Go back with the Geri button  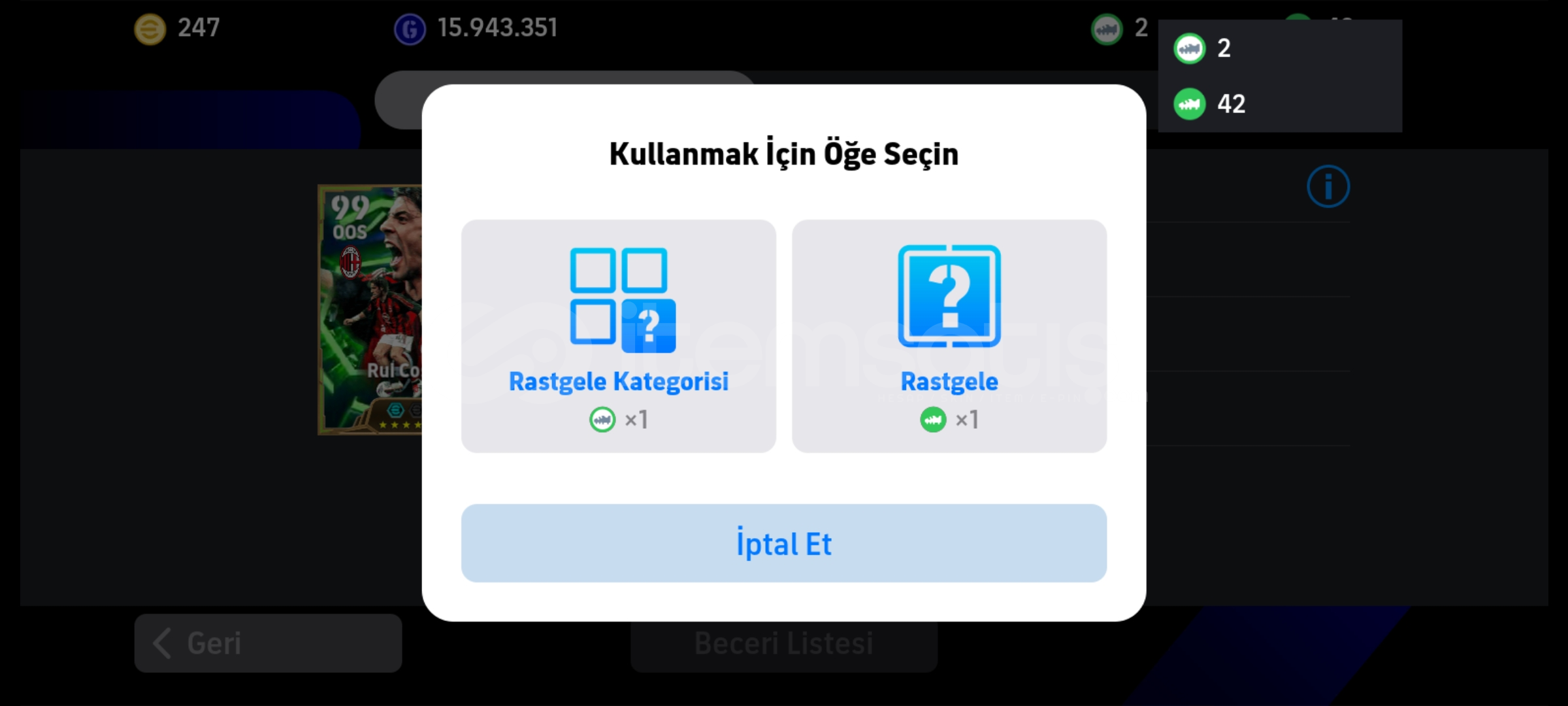[268, 643]
